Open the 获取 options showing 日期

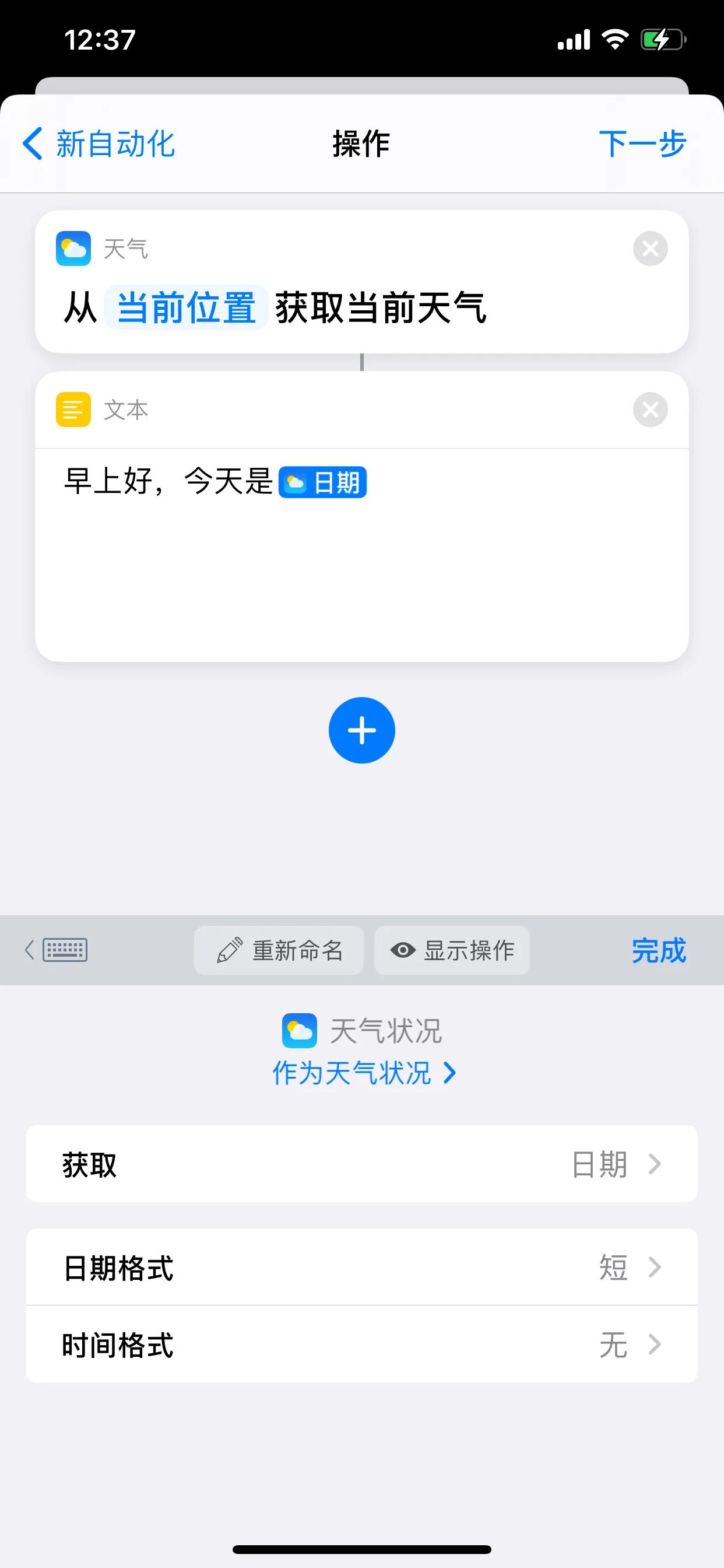[362, 1164]
